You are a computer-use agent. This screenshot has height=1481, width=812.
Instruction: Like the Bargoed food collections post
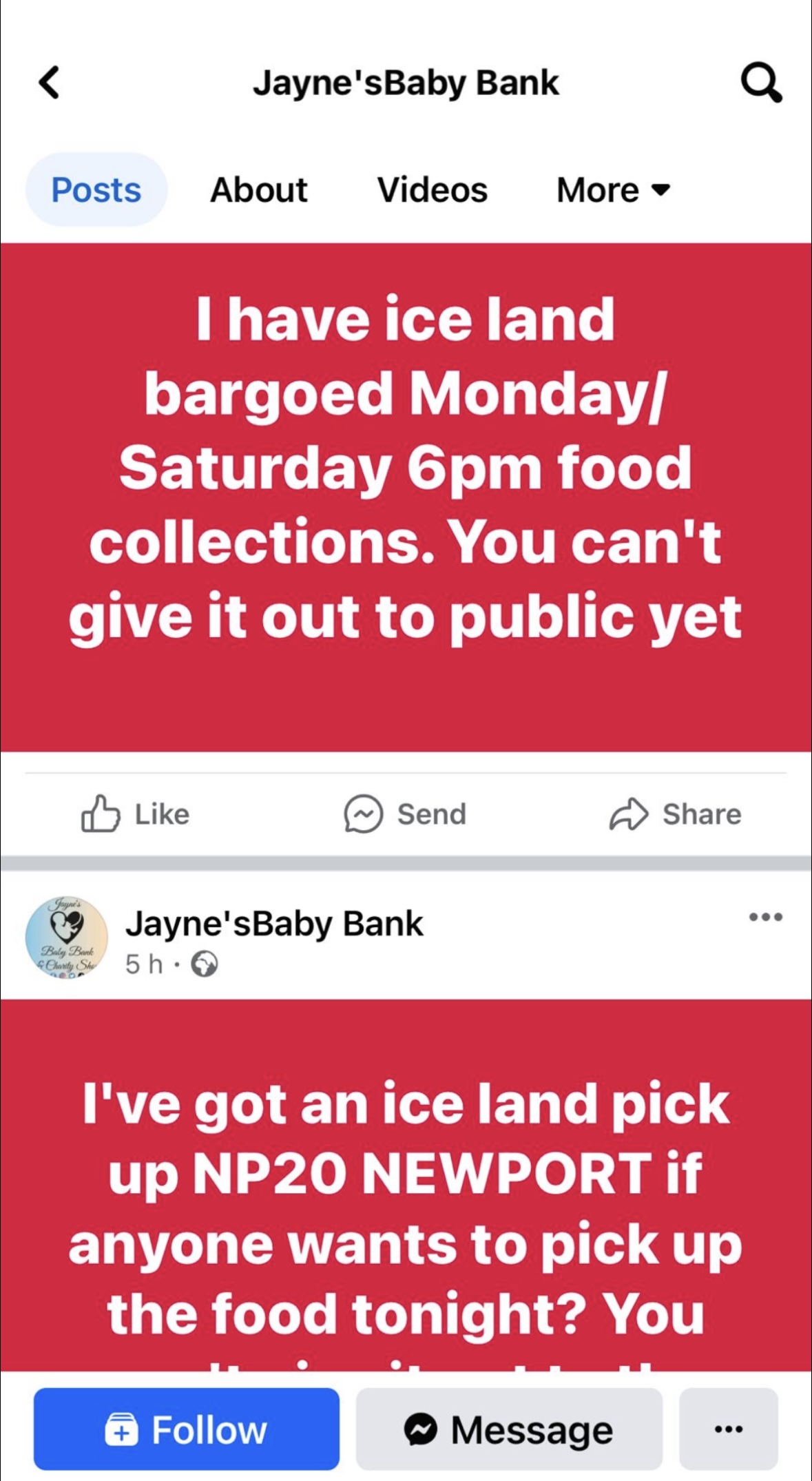(136, 814)
